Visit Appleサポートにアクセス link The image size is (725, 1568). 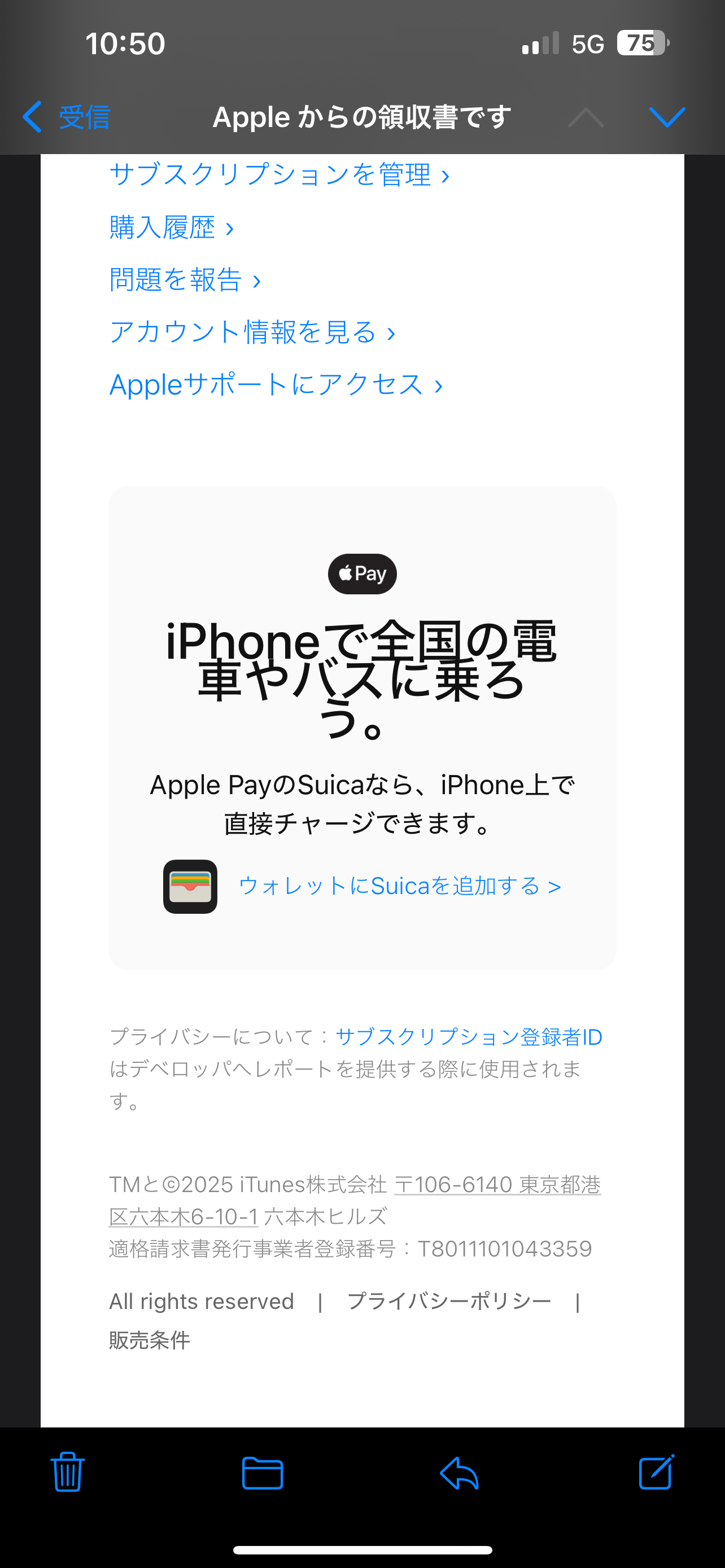275,385
